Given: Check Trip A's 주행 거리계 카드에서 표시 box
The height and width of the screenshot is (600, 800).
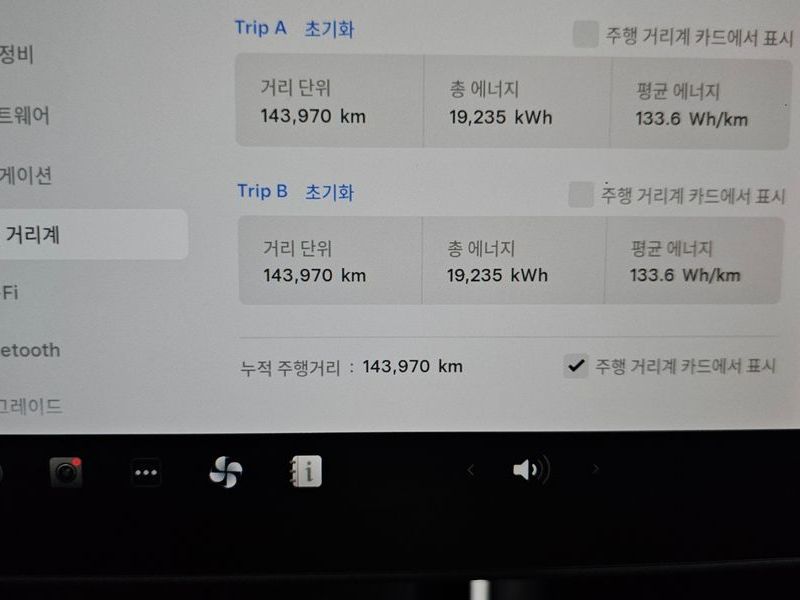Looking at the screenshot, I should point(585,35).
